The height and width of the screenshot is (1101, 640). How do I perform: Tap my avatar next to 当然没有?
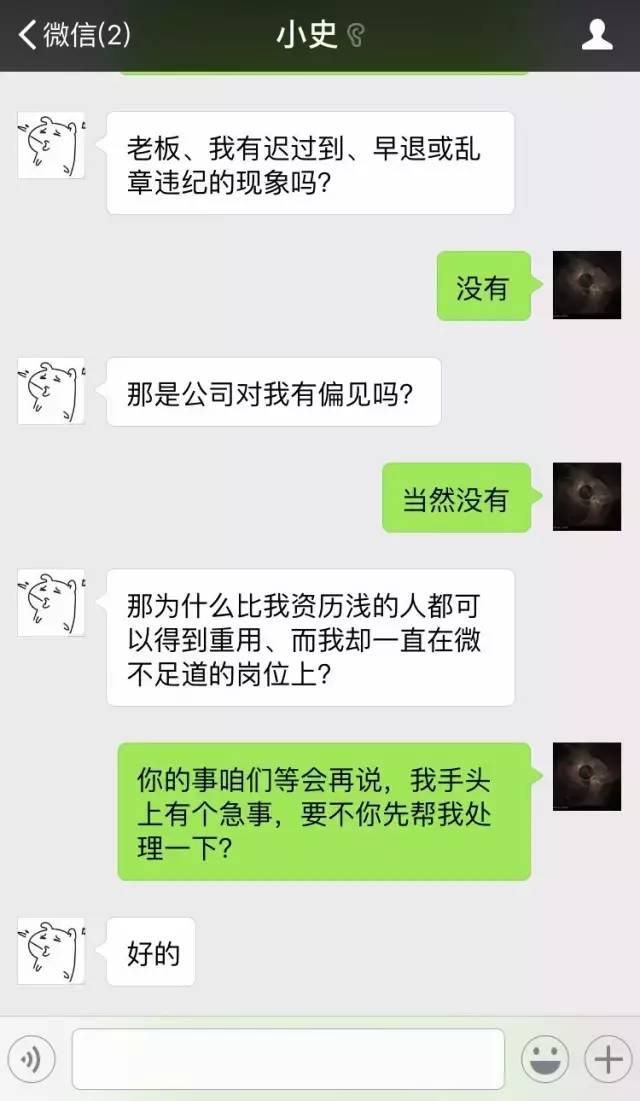587,497
